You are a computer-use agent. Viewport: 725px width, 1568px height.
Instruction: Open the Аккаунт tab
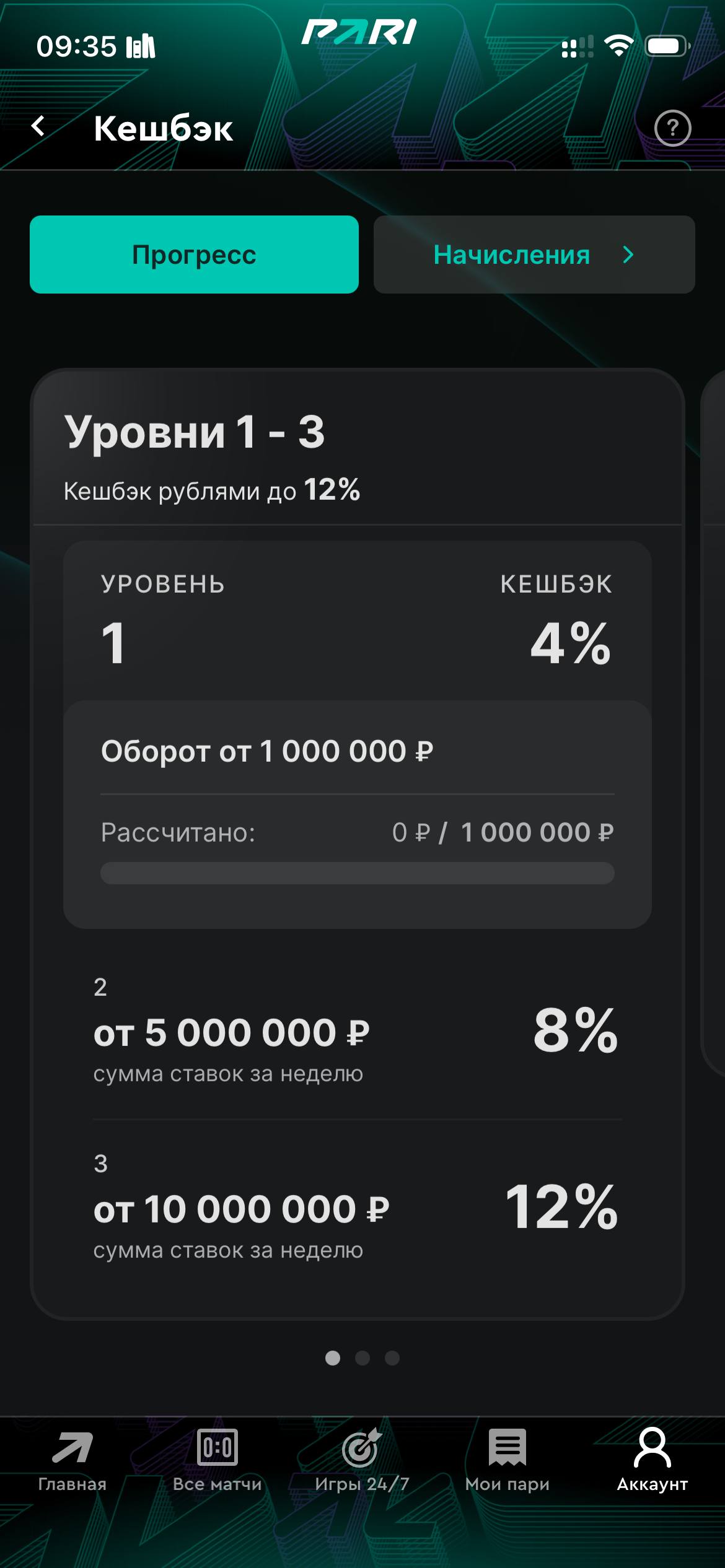652,1460
